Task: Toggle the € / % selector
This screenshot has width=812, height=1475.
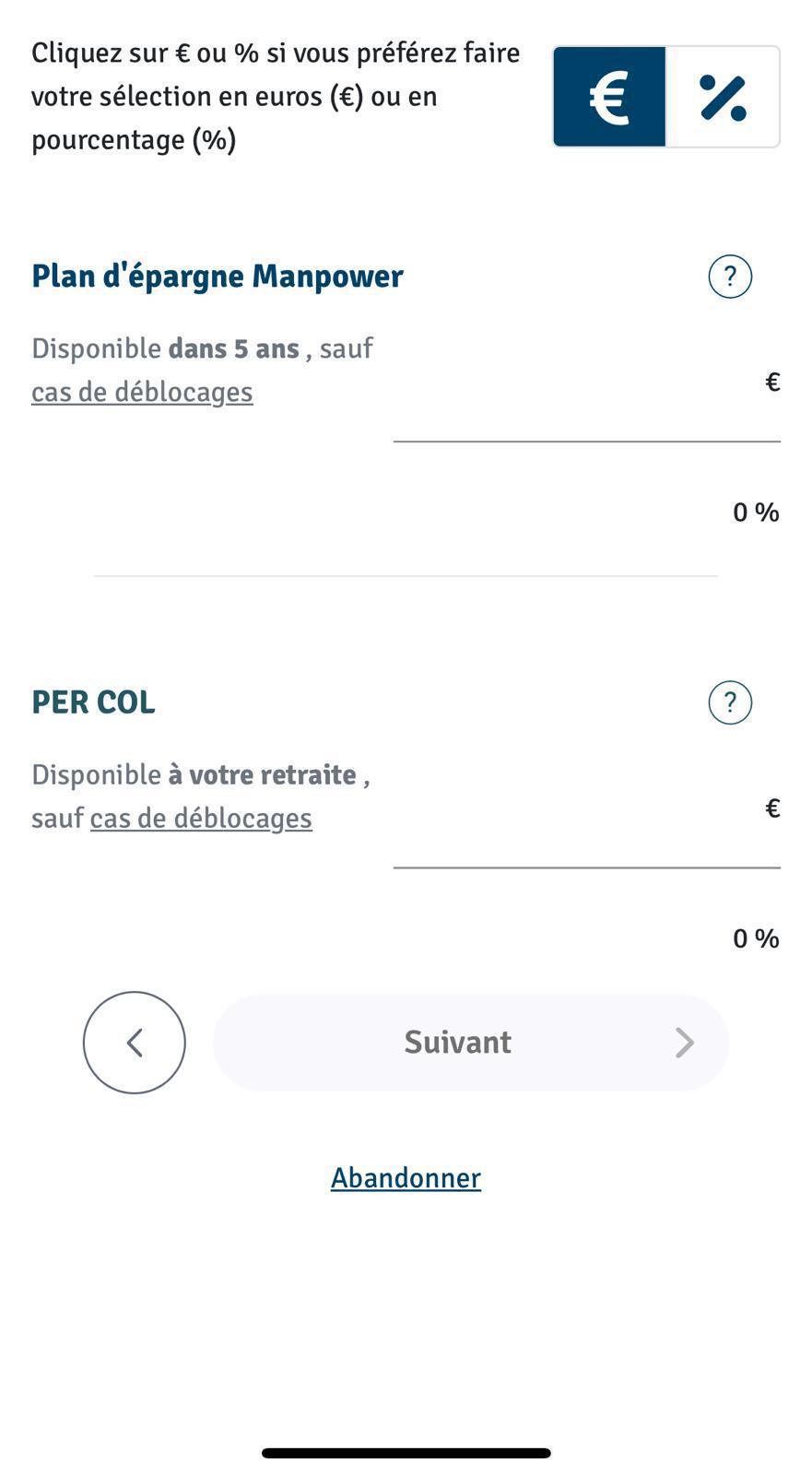Action: click(665, 95)
